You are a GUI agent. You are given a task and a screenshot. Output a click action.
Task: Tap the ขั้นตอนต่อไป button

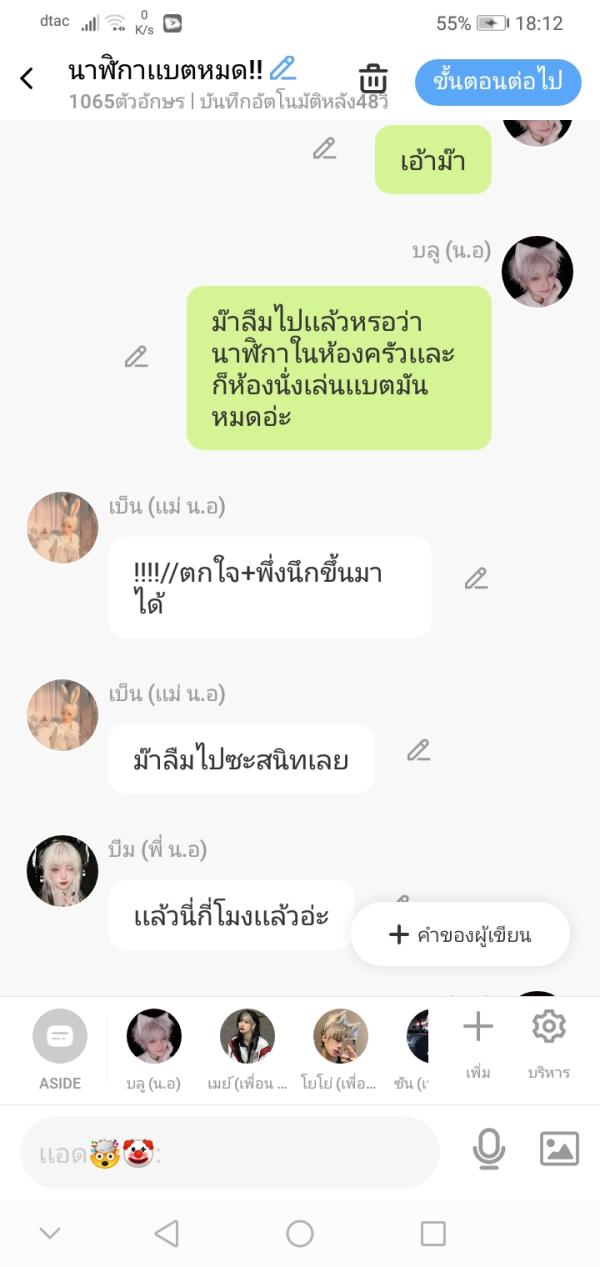click(x=497, y=81)
